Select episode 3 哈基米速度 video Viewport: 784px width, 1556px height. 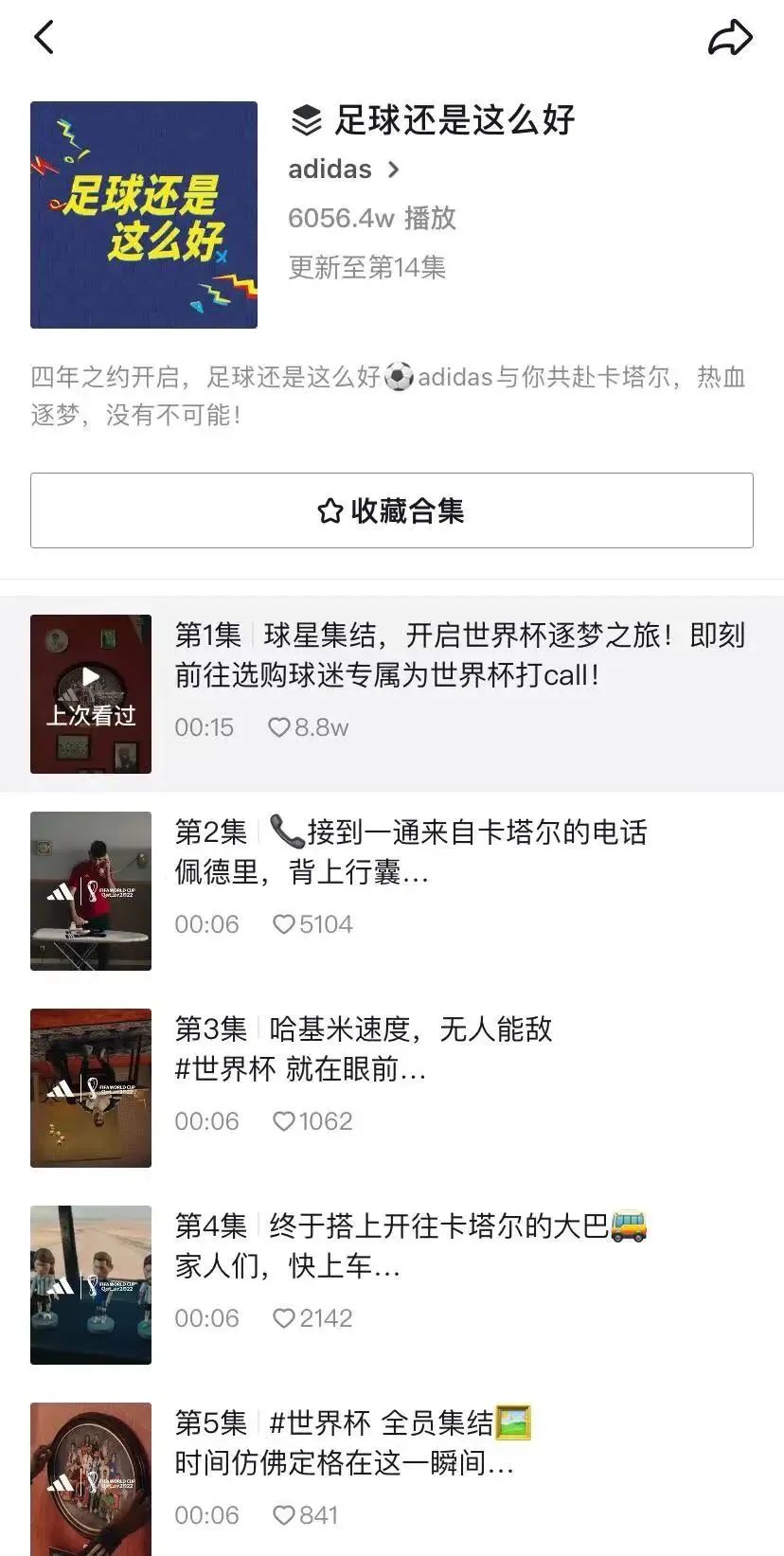tap(90, 1087)
